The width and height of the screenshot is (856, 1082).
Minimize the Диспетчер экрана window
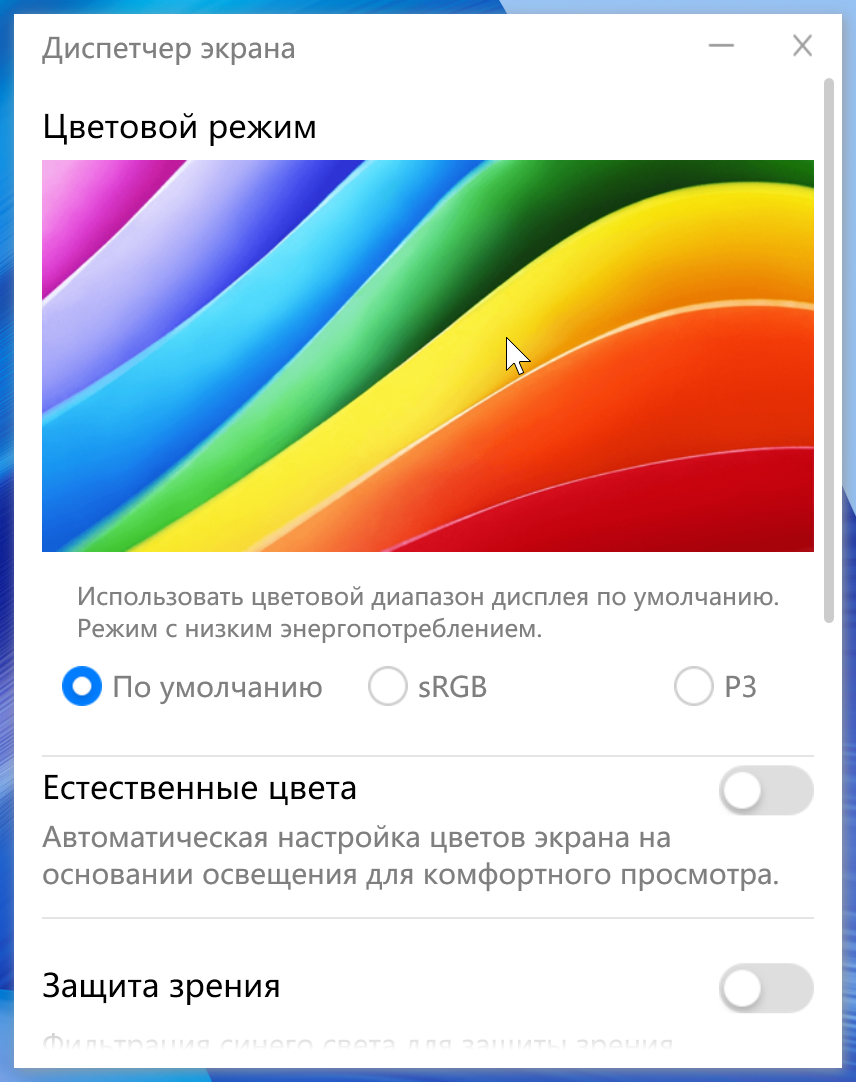coord(721,46)
